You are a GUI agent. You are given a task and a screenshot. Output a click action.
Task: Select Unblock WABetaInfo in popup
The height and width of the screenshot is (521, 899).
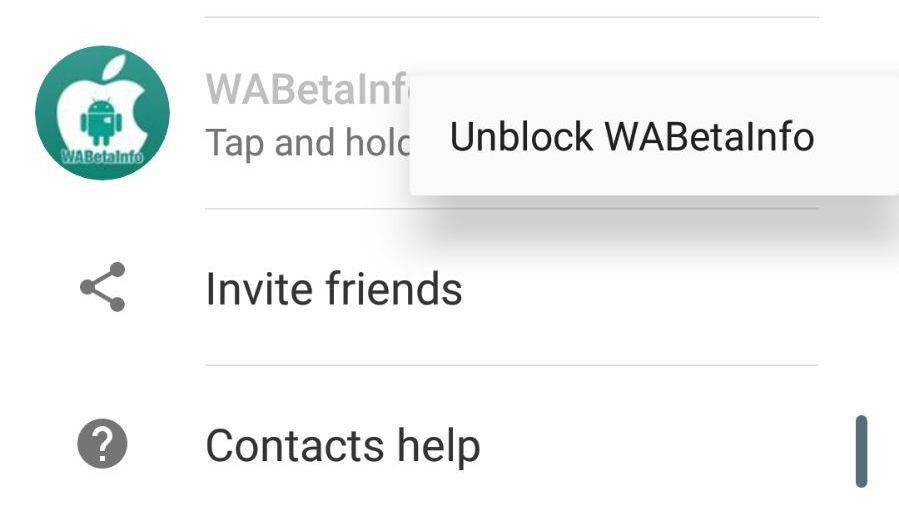632,137
